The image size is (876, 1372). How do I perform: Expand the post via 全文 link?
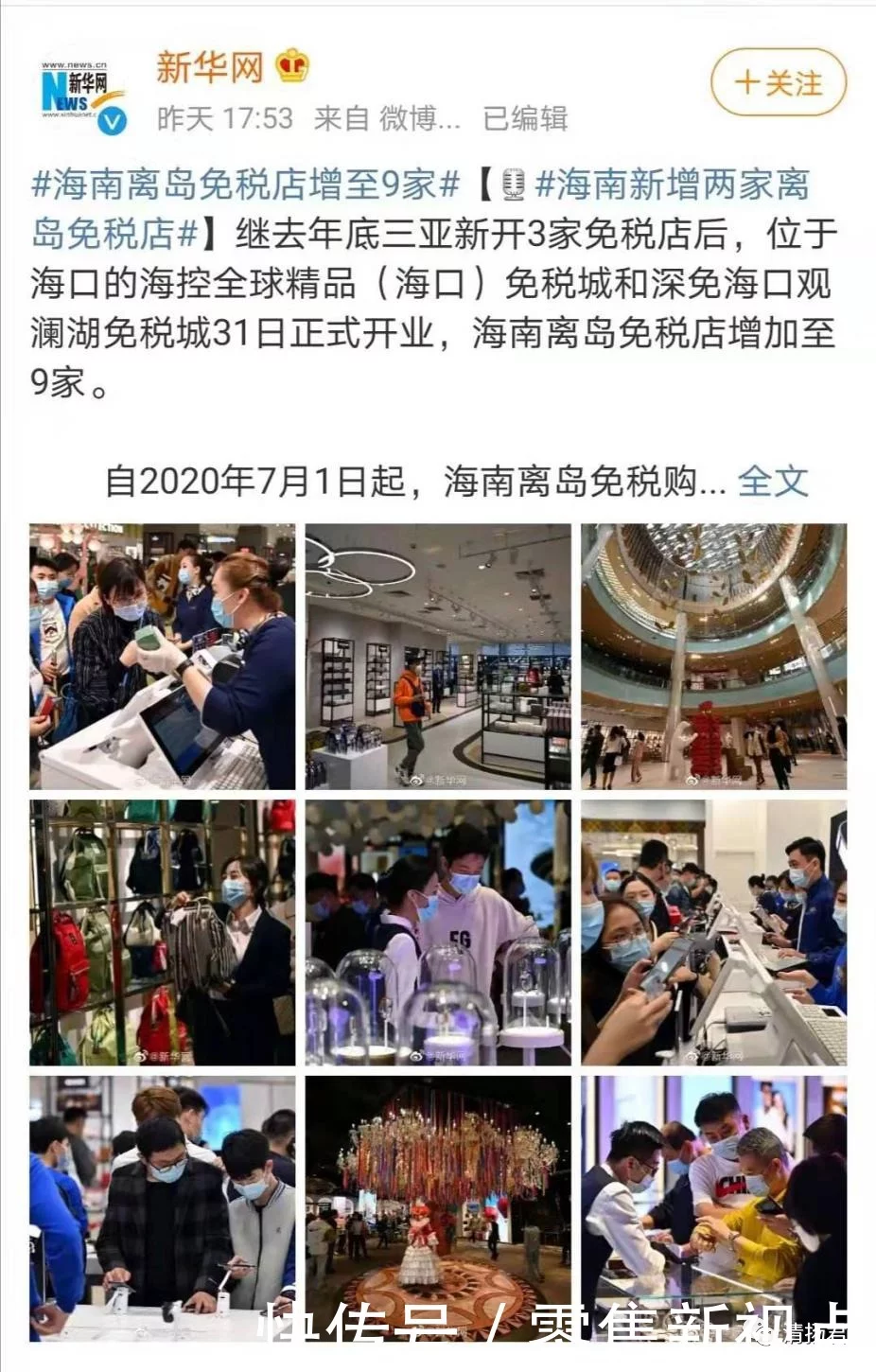[773, 481]
